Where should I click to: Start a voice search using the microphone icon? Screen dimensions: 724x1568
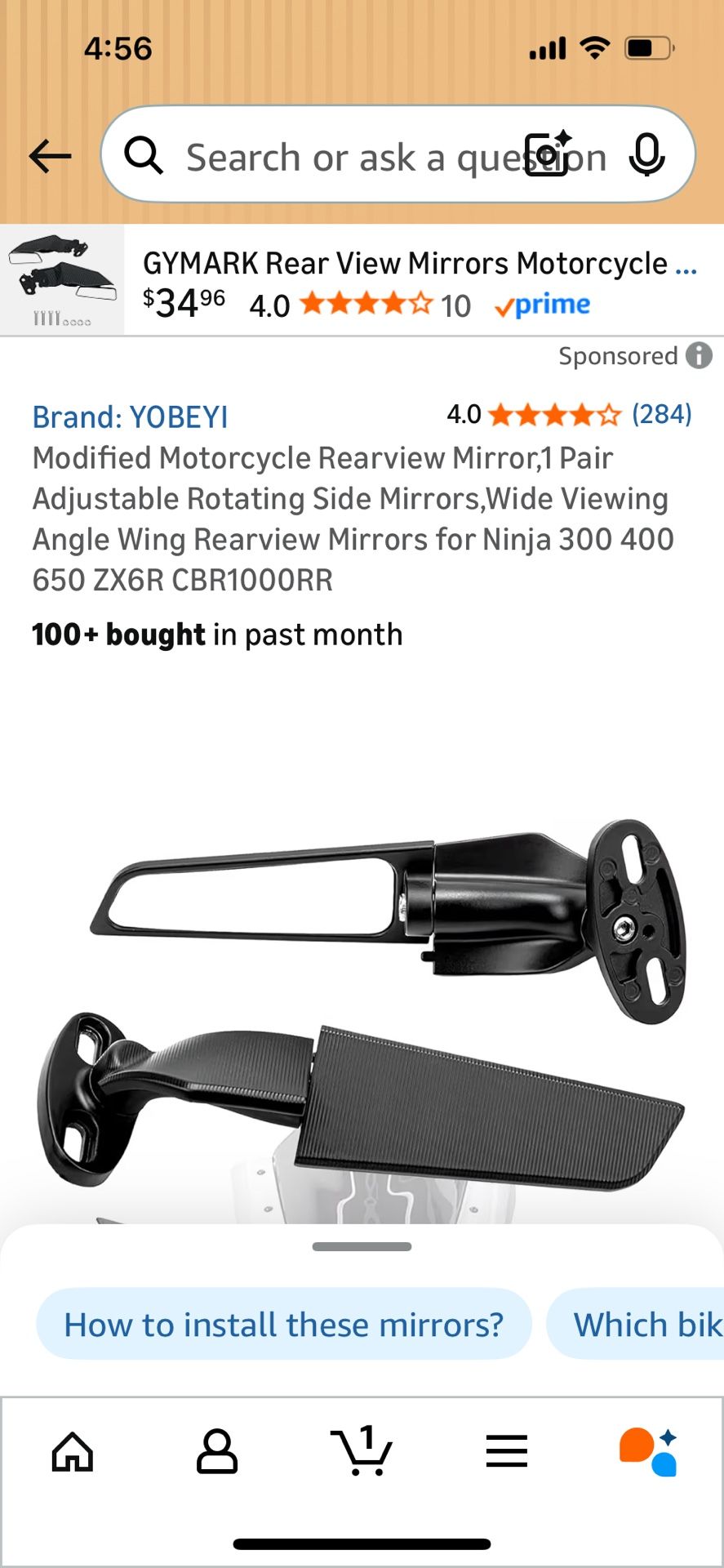(646, 156)
